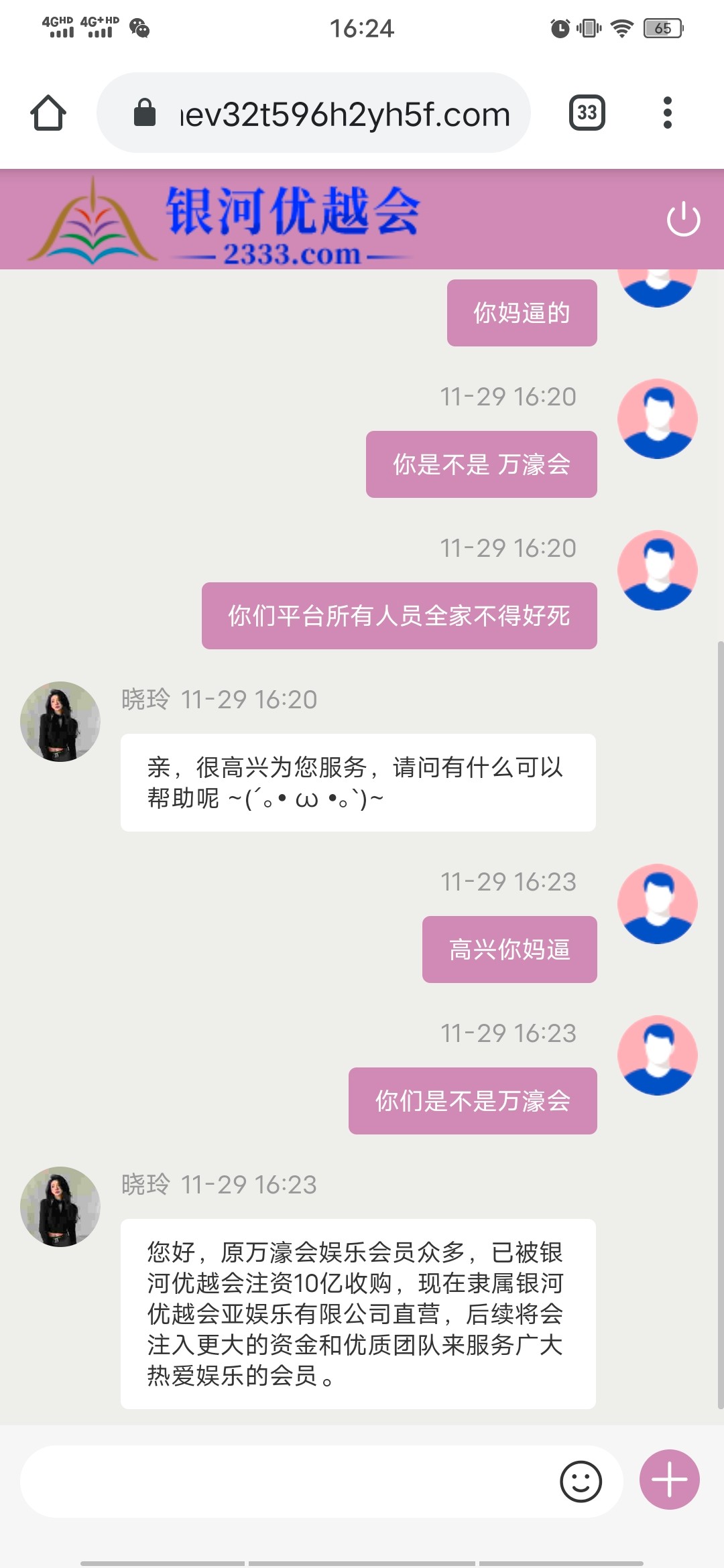Screen dimensions: 724x1568
Task: Tap the 11-29 16:20 timestamp label
Action: click(508, 396)
